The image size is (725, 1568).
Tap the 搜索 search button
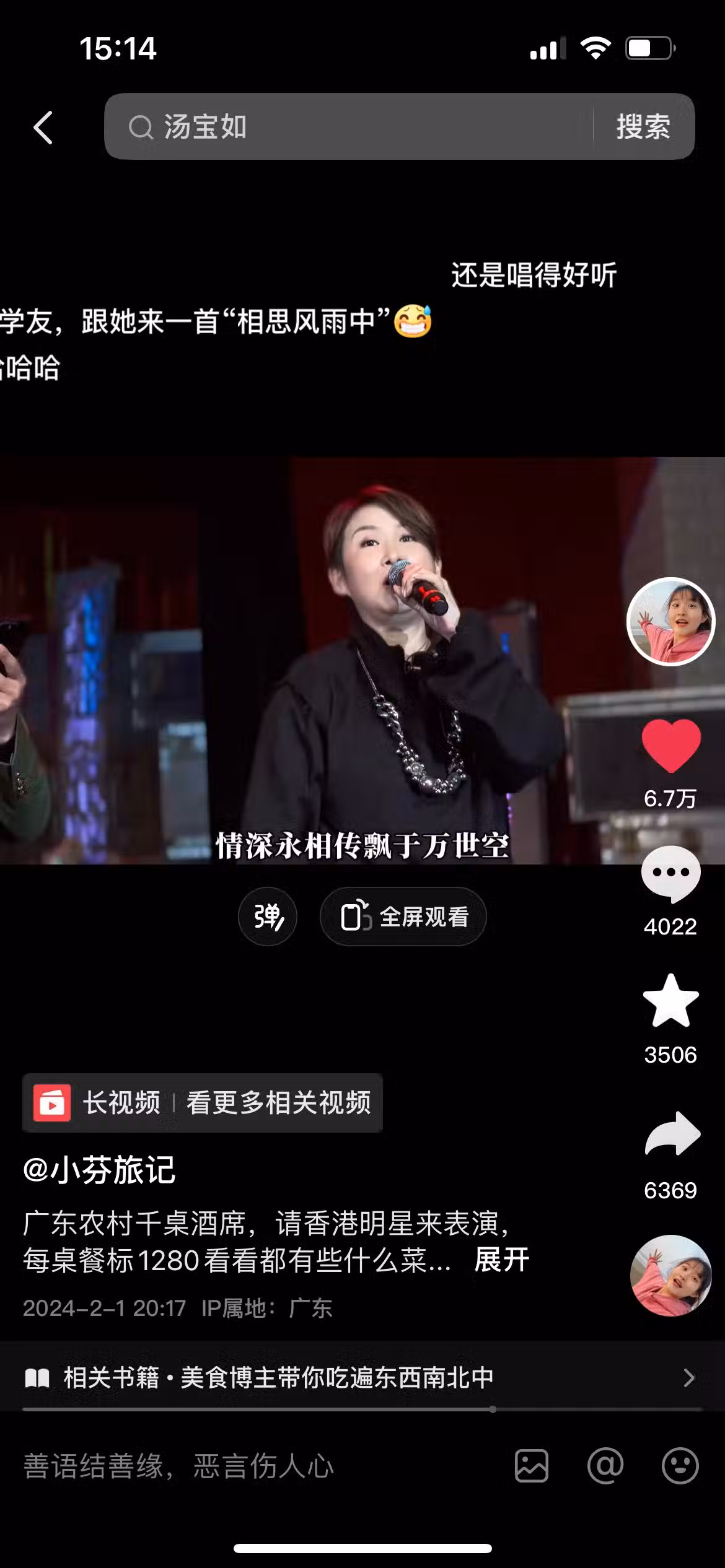(643, 127)
